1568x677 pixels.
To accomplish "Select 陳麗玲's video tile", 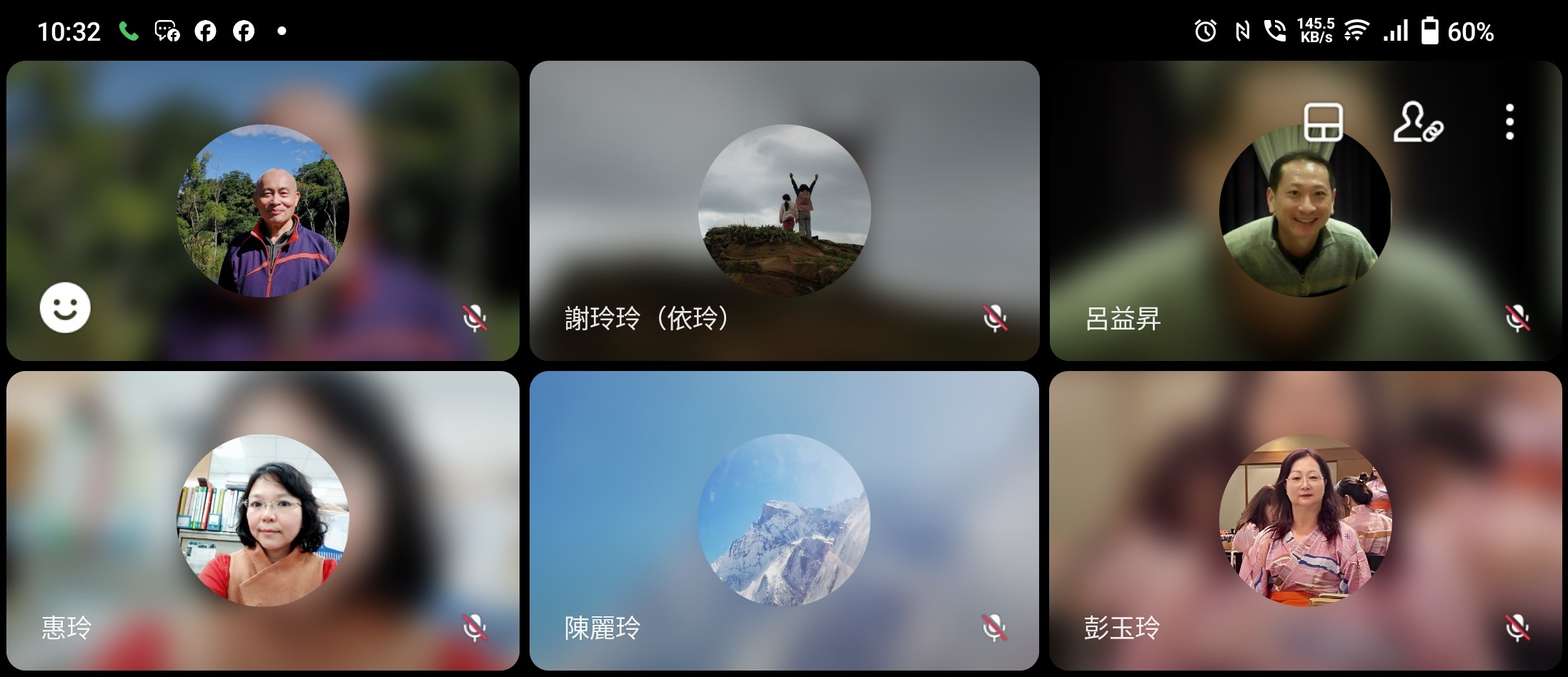I will click(x=784, y=520).
